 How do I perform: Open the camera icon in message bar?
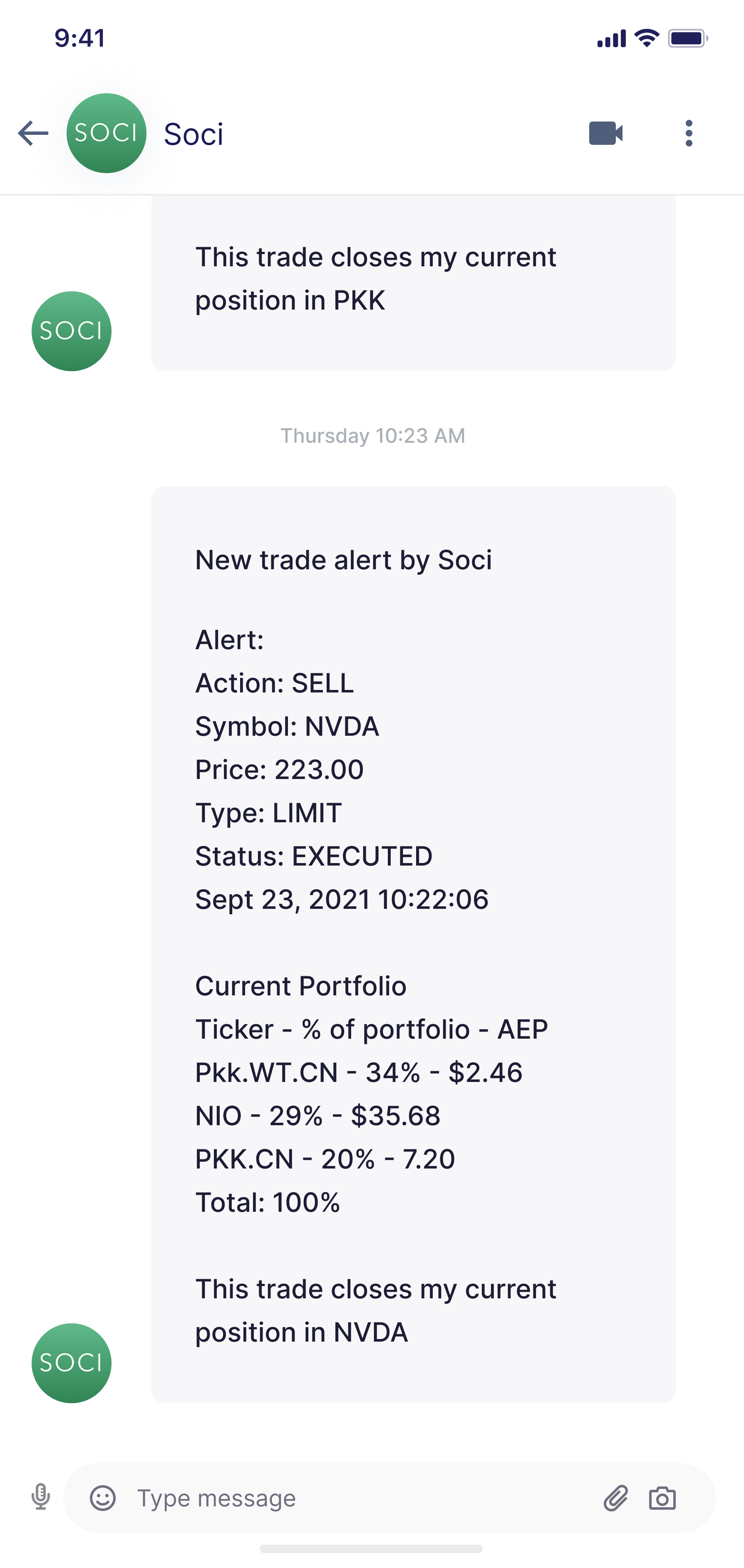pyautogui.click(x=662, y=1498)
